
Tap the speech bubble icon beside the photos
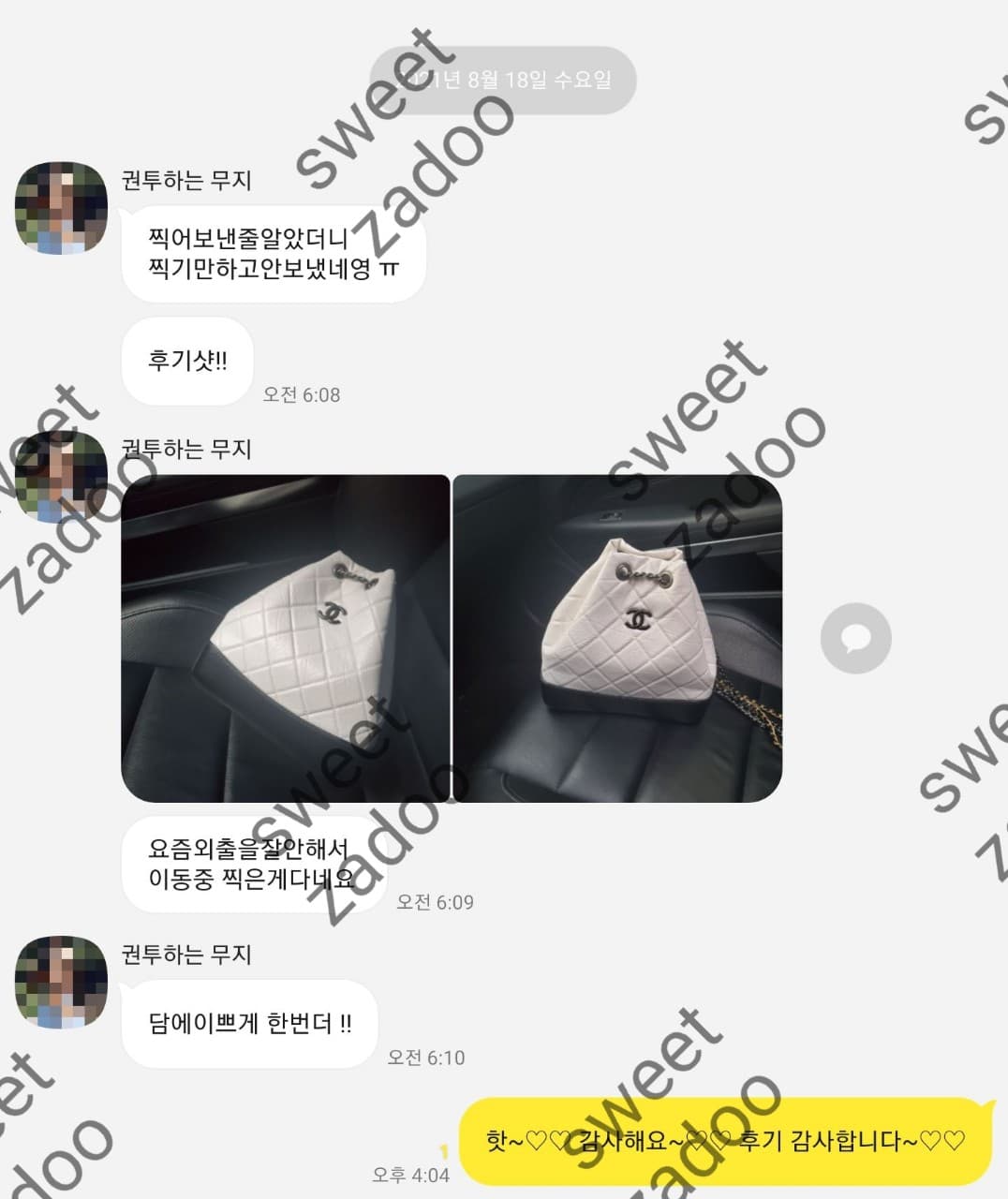pos(855,638)
